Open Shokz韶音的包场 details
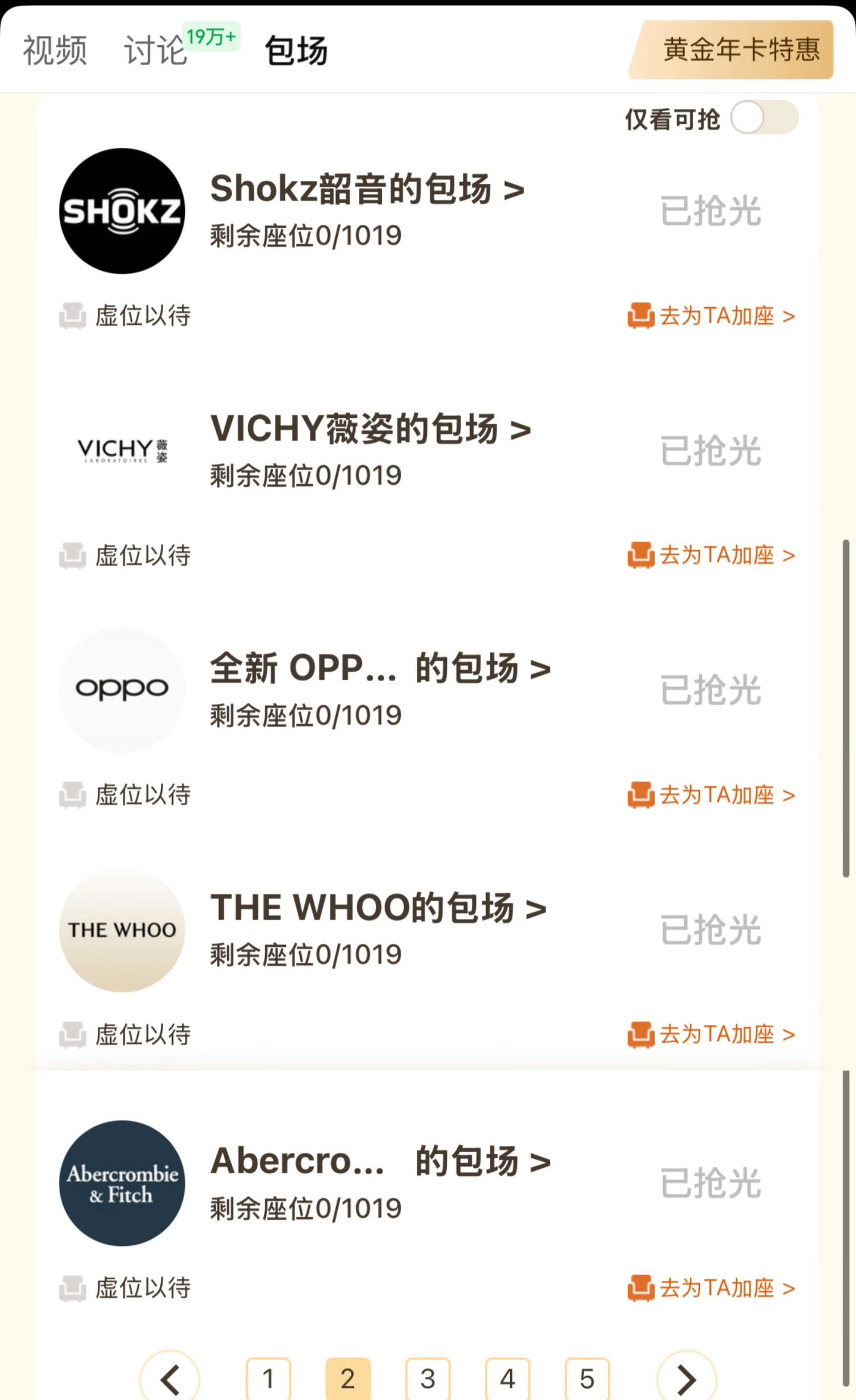Screen dimensions: 856x1400 point(367,189)
